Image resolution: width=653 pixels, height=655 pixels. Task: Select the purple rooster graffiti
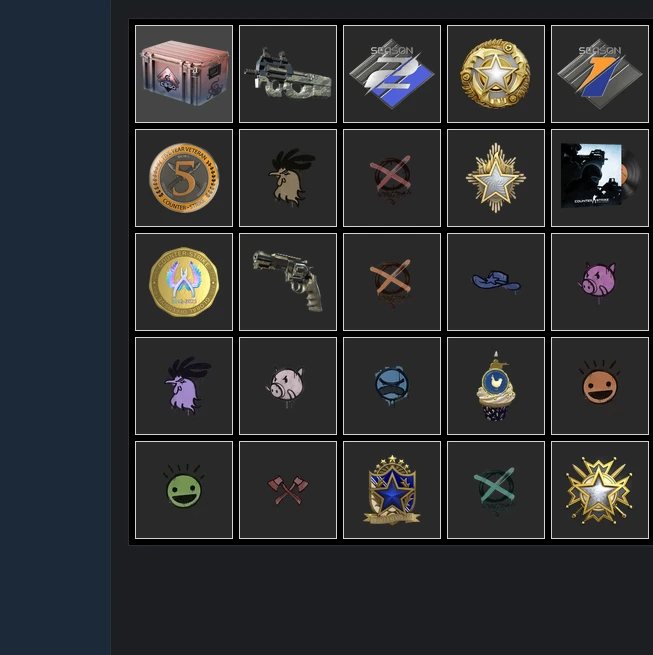[184, 386]
